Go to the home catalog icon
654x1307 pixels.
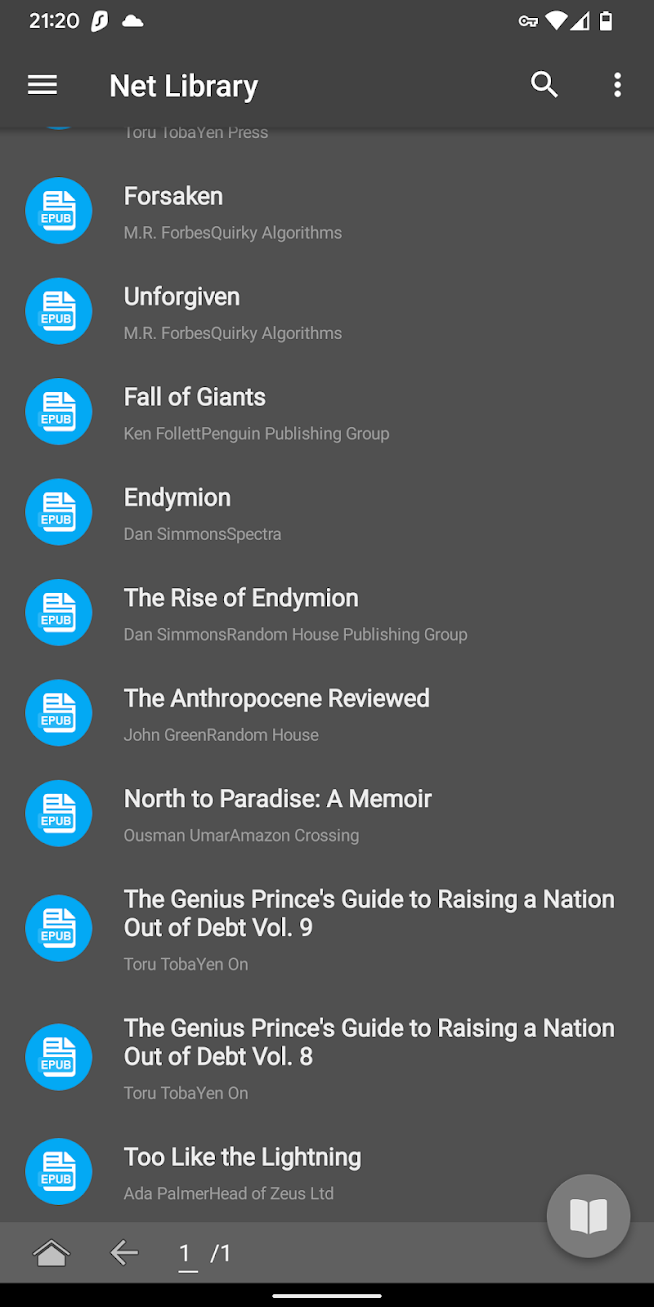(x=51, y=1253)
